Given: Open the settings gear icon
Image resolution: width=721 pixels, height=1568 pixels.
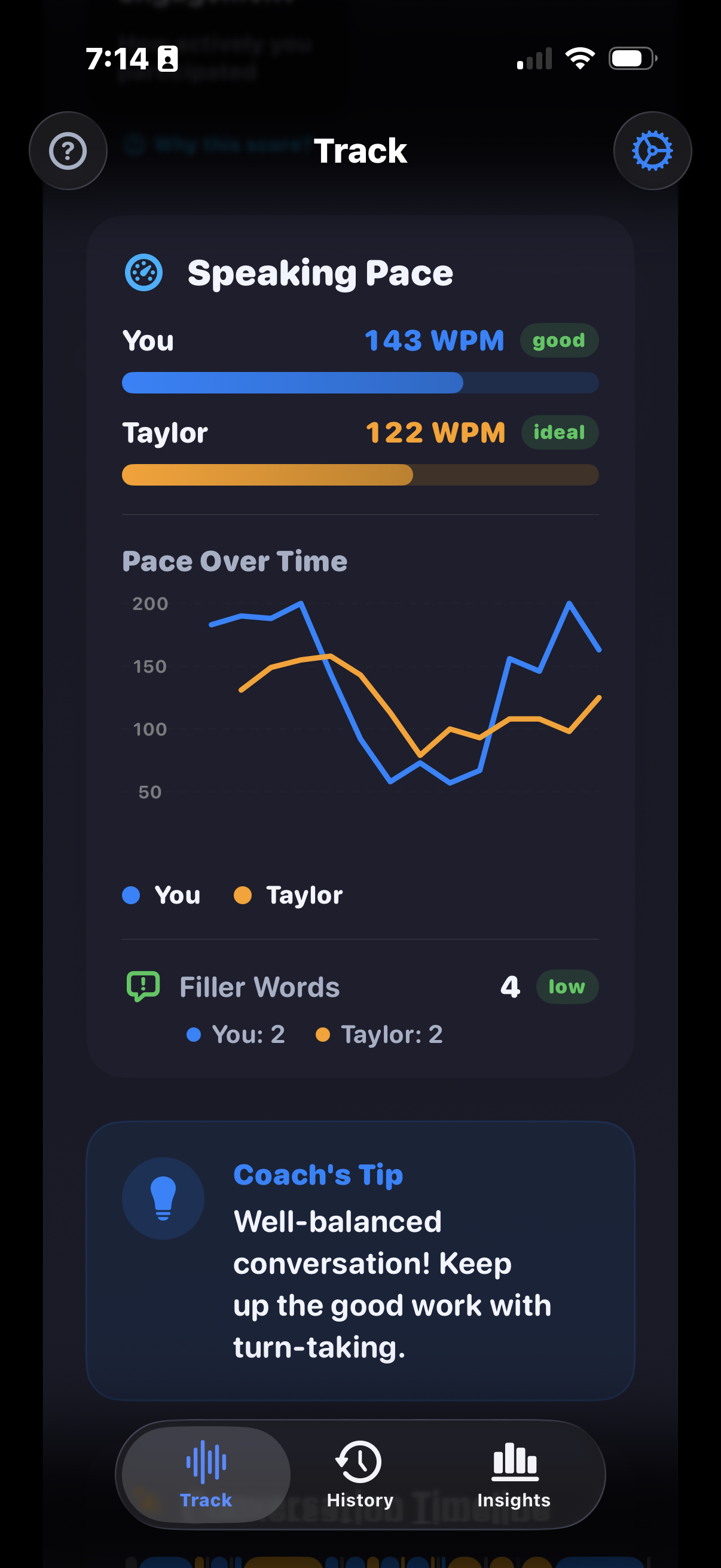Looking at the screenshot, I should point(652,150).
